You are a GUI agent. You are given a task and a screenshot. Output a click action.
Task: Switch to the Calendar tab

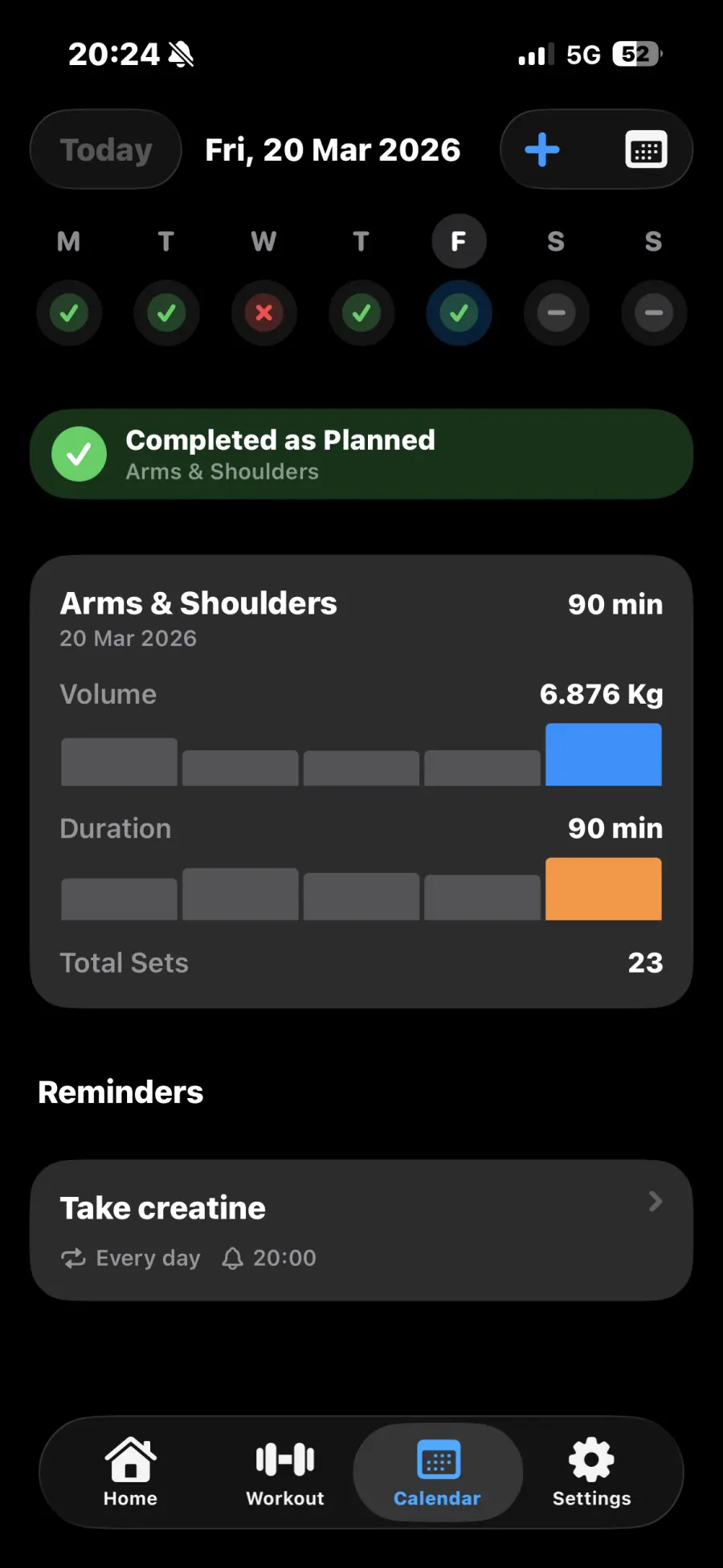pos(438,1472)
